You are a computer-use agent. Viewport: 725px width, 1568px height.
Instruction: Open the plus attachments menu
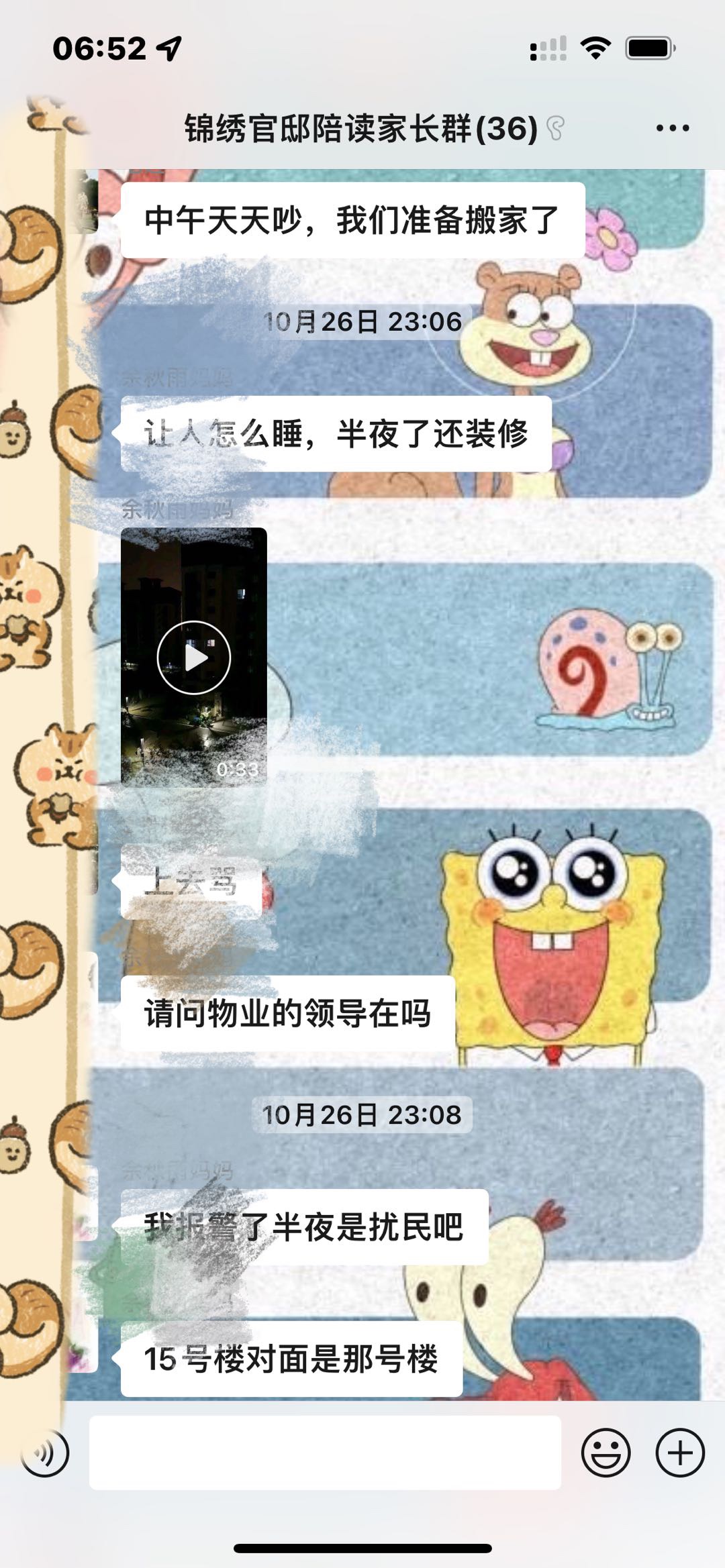pos(680,1453)
